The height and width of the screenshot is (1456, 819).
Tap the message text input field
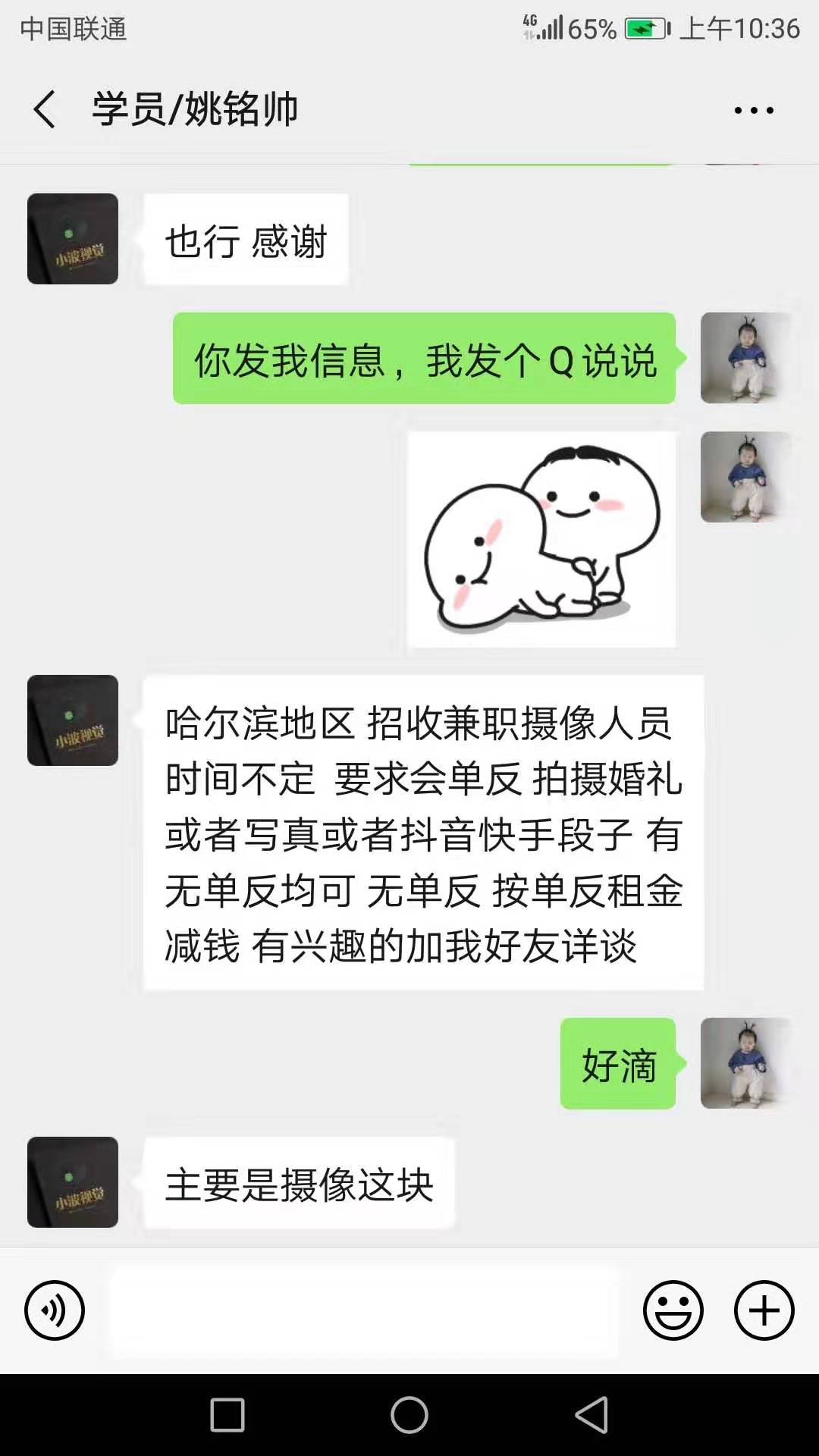pyautogui.click(x=364, y=1310)
